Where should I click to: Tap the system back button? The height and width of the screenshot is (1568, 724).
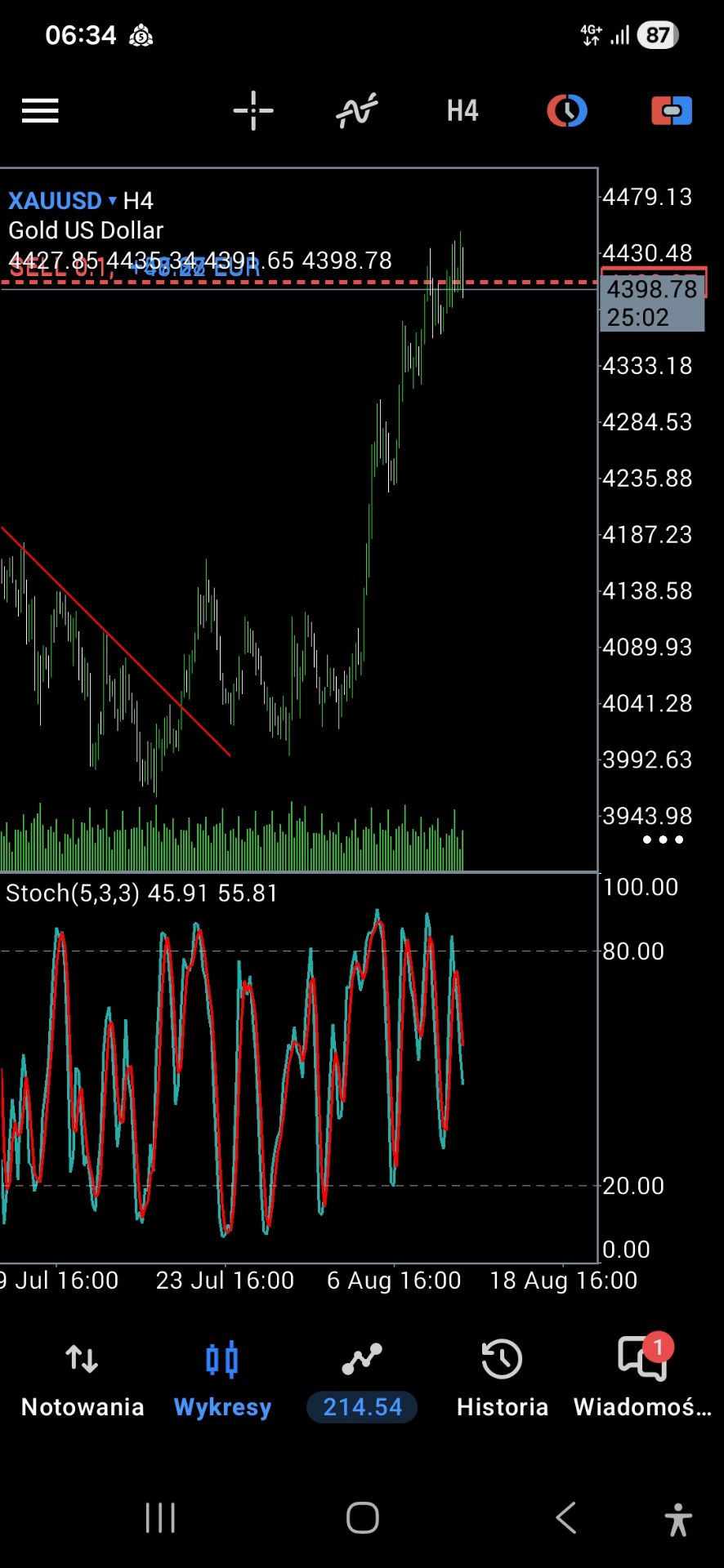click(x=566, y=1518)
